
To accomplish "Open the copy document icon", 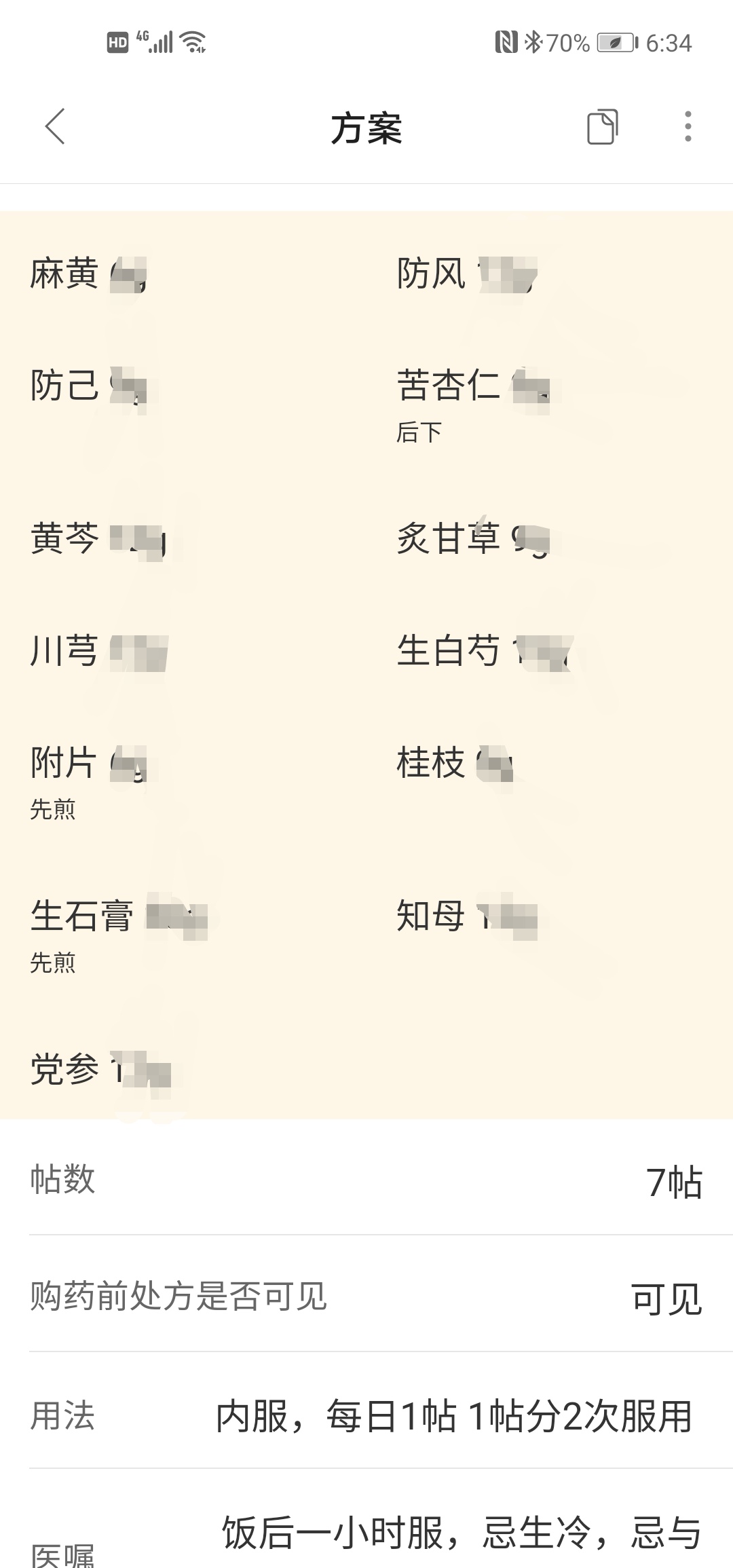I will point(603,128).
